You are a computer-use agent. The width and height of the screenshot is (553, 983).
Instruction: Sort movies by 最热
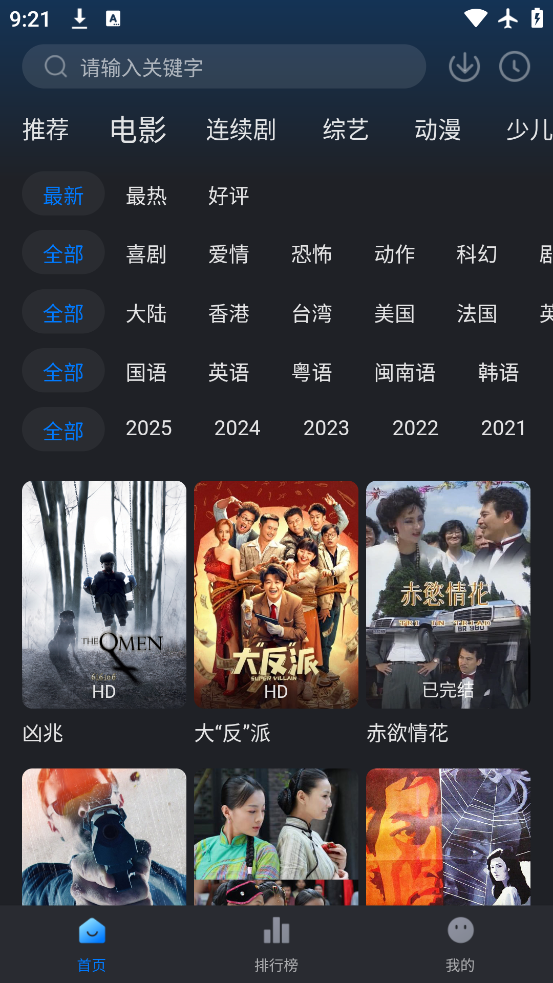click(x=146, y=196)
